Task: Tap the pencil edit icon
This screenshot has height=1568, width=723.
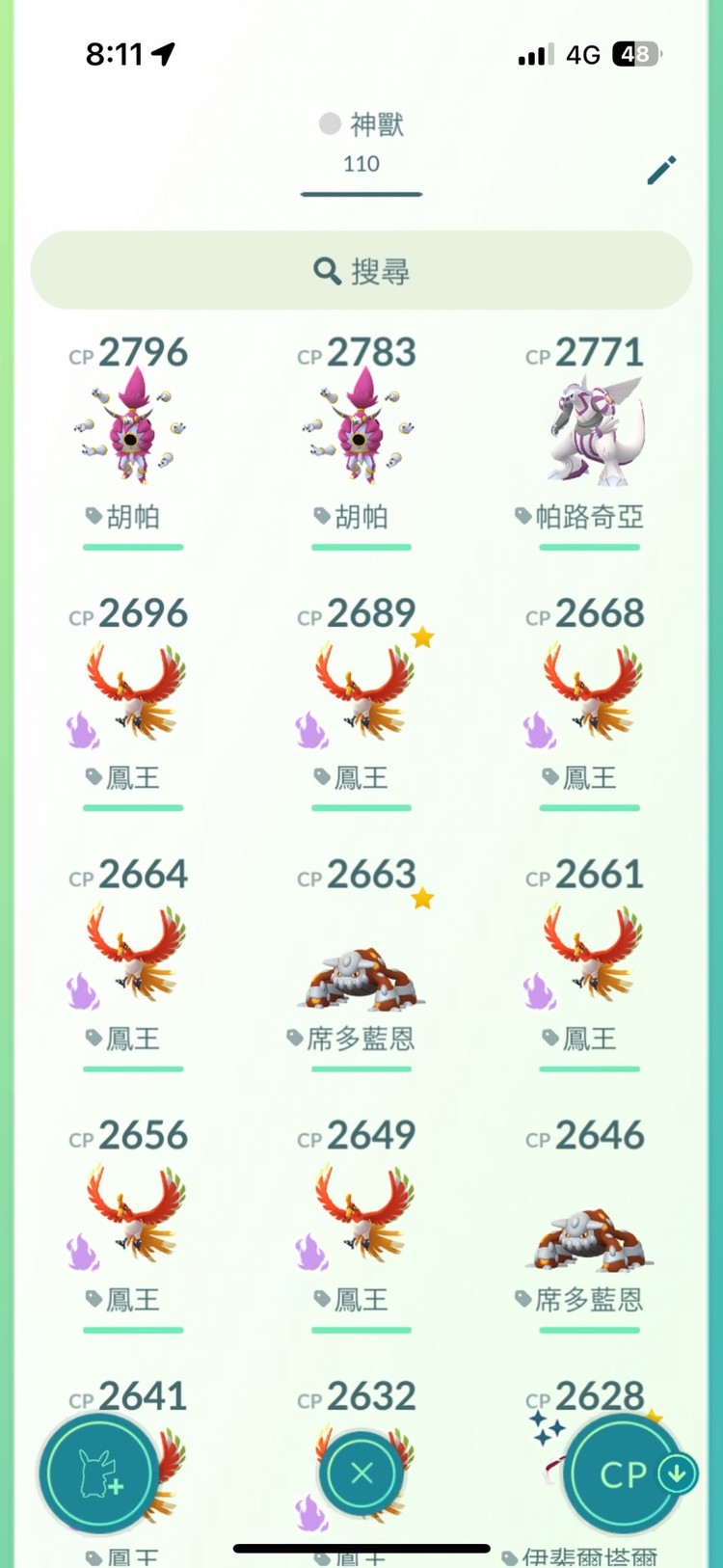Action: click(x=661, y=171)
